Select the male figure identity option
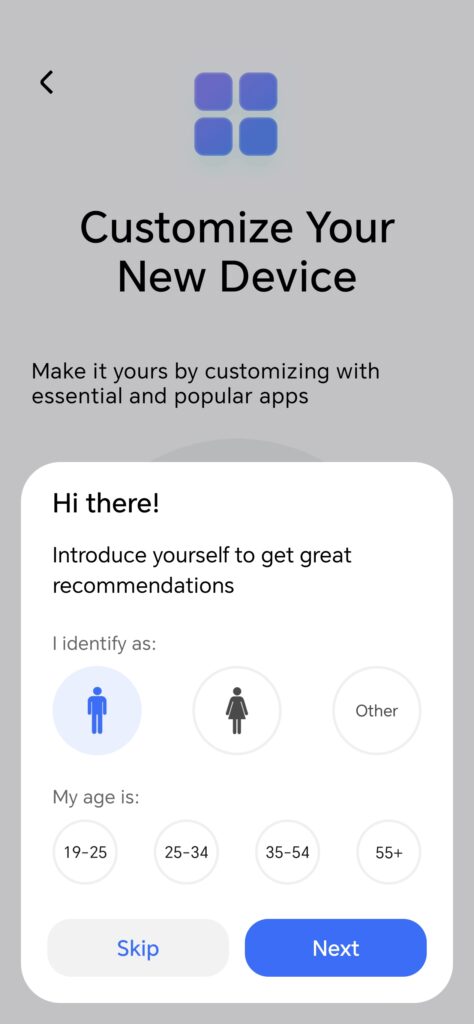Screen dimensions: 474x1024 coord(97,711)
